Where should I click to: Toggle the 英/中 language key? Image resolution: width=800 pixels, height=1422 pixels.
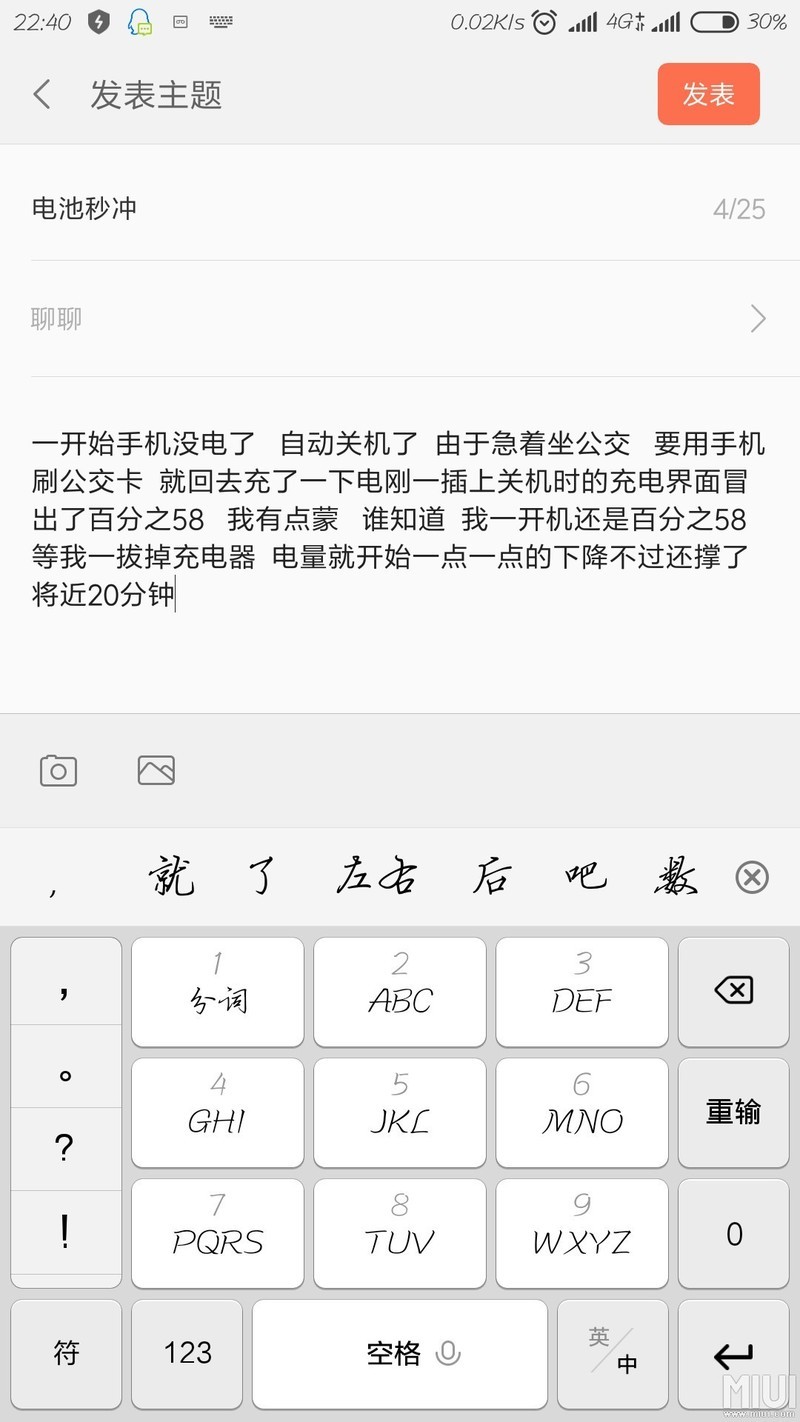(612, 1353)
